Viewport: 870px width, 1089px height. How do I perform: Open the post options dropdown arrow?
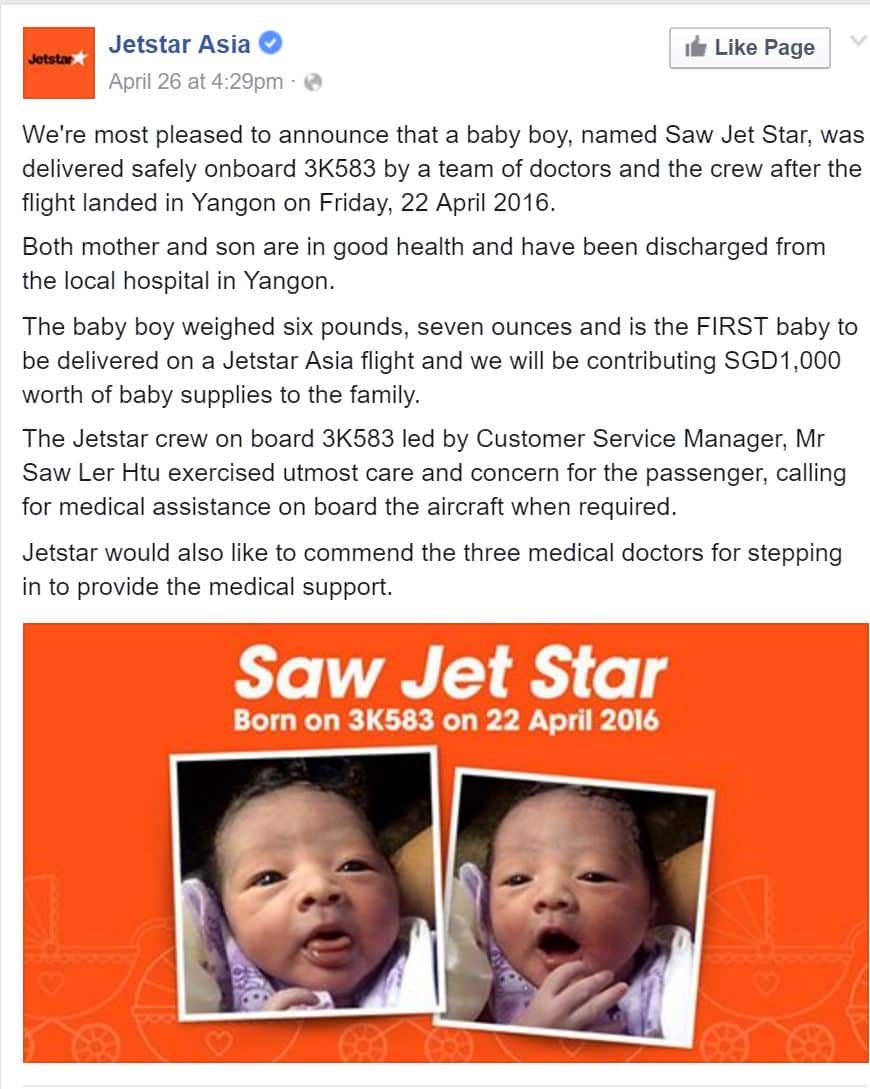click(x=857, y=41)
